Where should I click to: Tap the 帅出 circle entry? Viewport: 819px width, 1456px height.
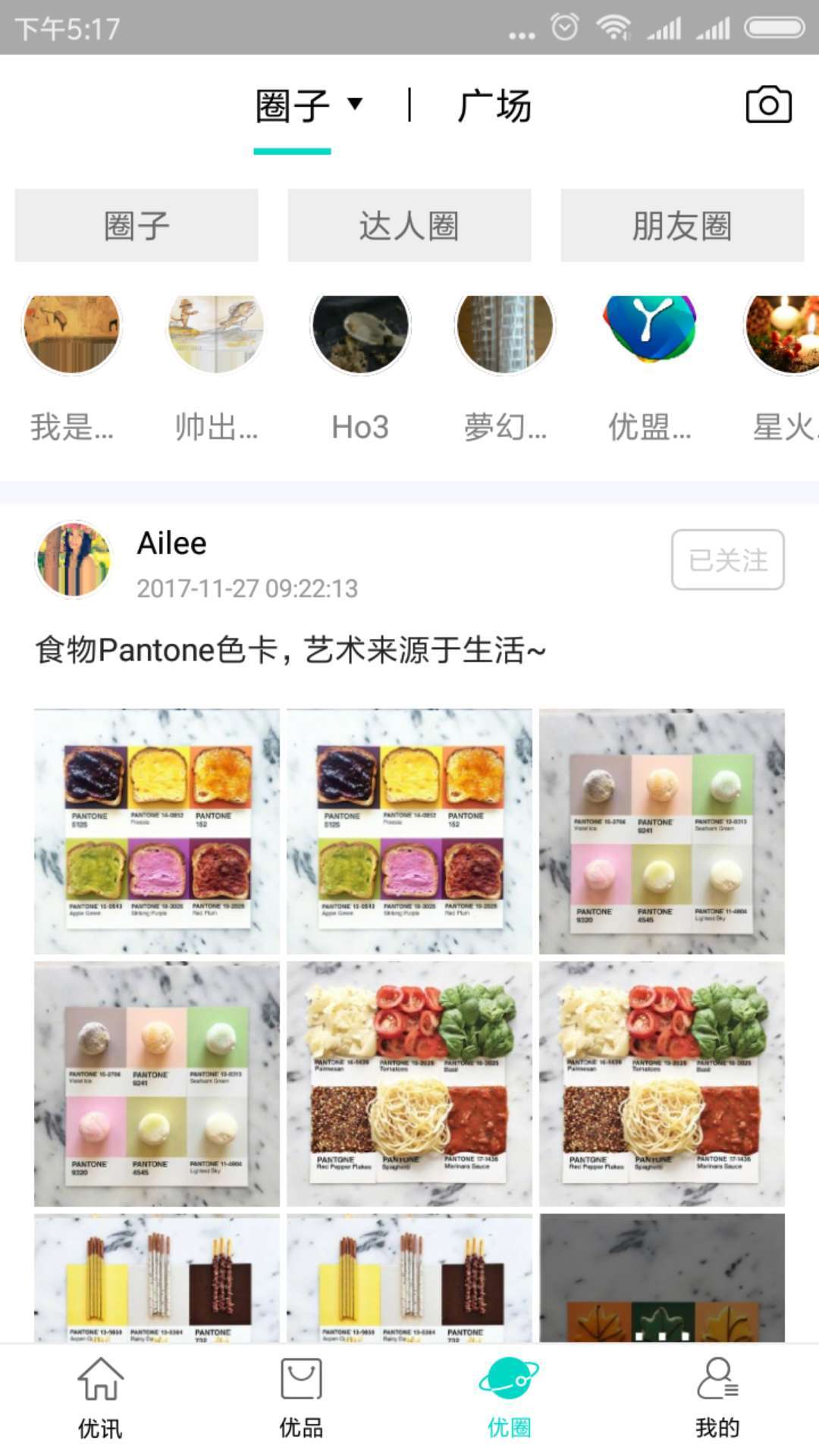tap(216, 331)
